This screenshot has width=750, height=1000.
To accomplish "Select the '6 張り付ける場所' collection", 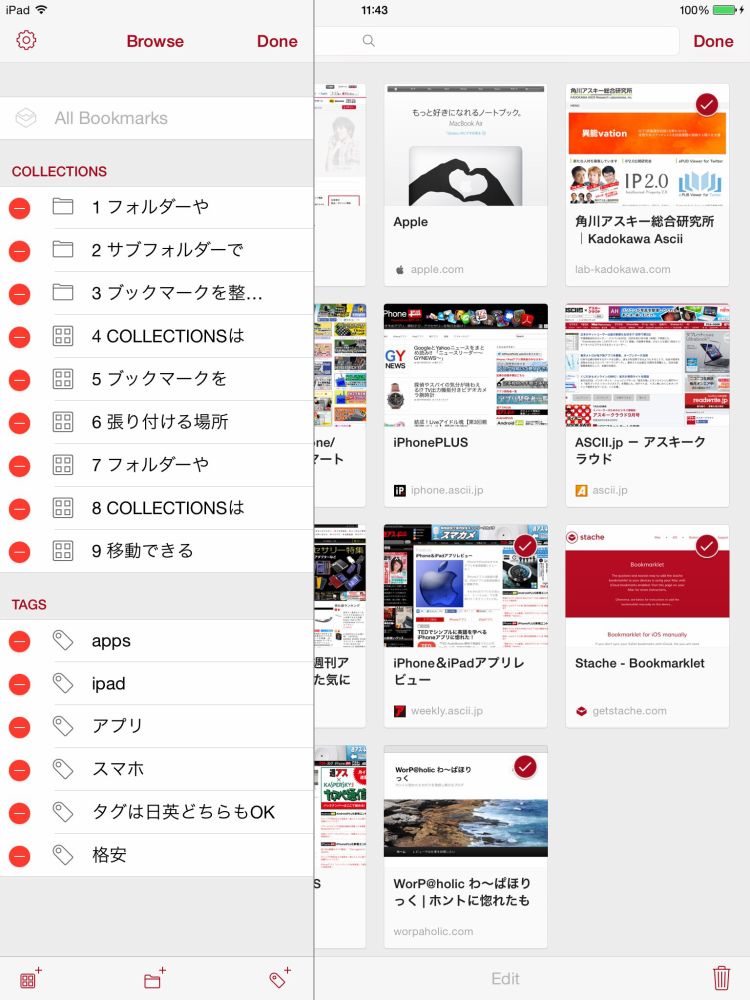I will [x=160, y=422].
